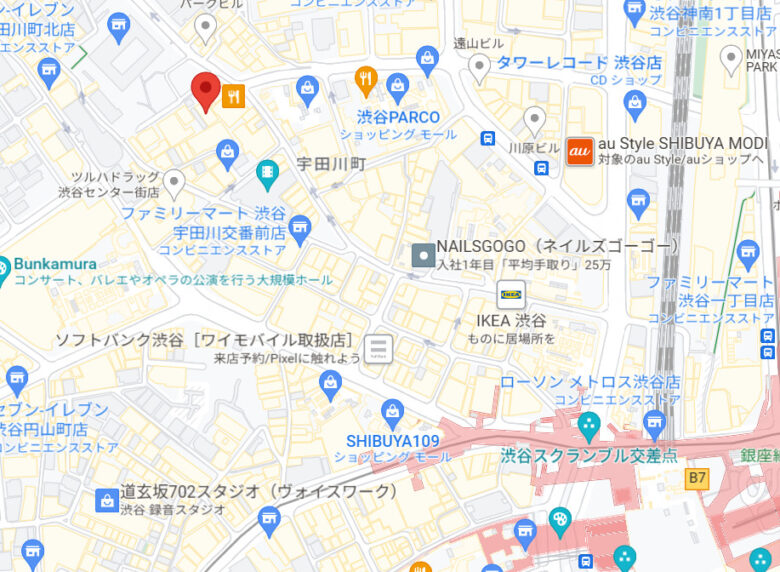This screenshot has height=572, width=780.
Task: Select the ツルハドラッグ 渋谷センター街店 pin
Action: (x=175, y=182)
